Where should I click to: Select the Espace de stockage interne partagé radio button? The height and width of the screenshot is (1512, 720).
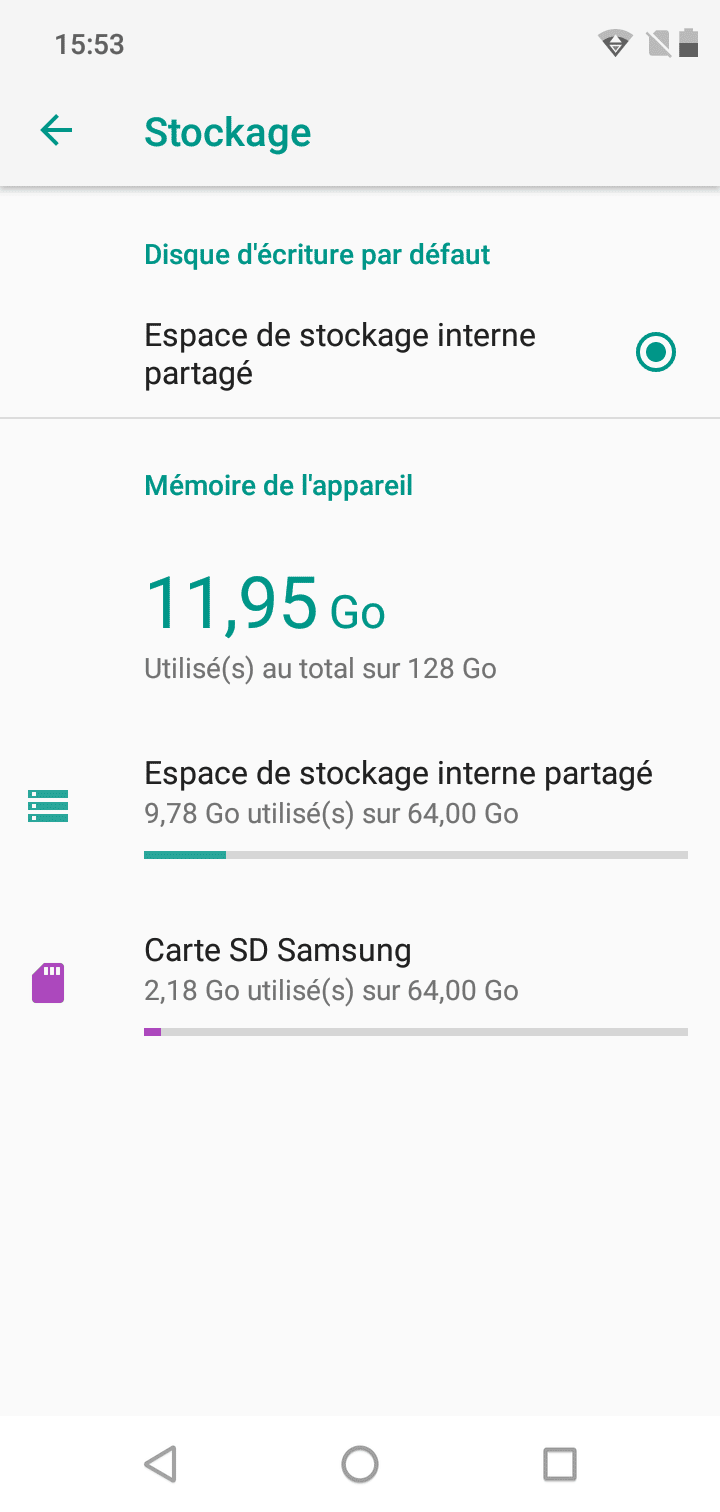656,352
